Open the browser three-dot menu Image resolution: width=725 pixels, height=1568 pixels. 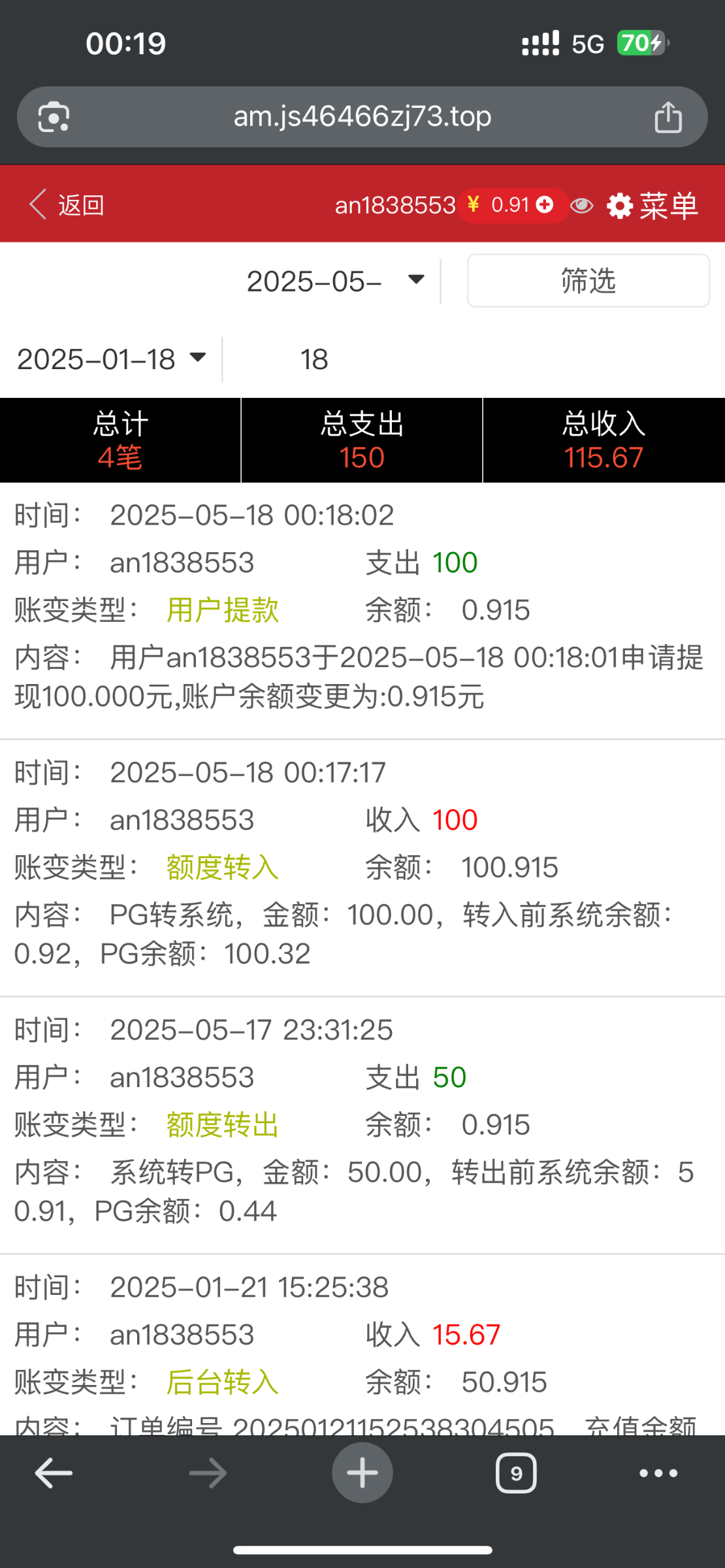click(658, 1473)
